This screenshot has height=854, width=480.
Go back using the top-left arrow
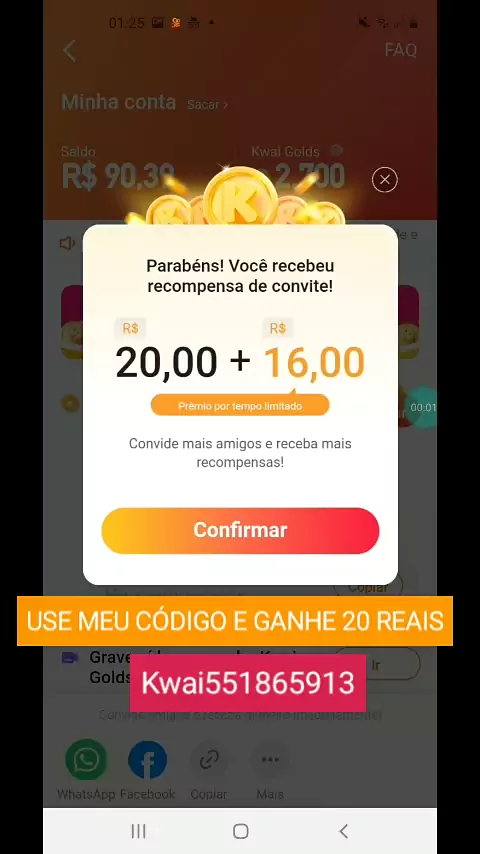[69, 51]
